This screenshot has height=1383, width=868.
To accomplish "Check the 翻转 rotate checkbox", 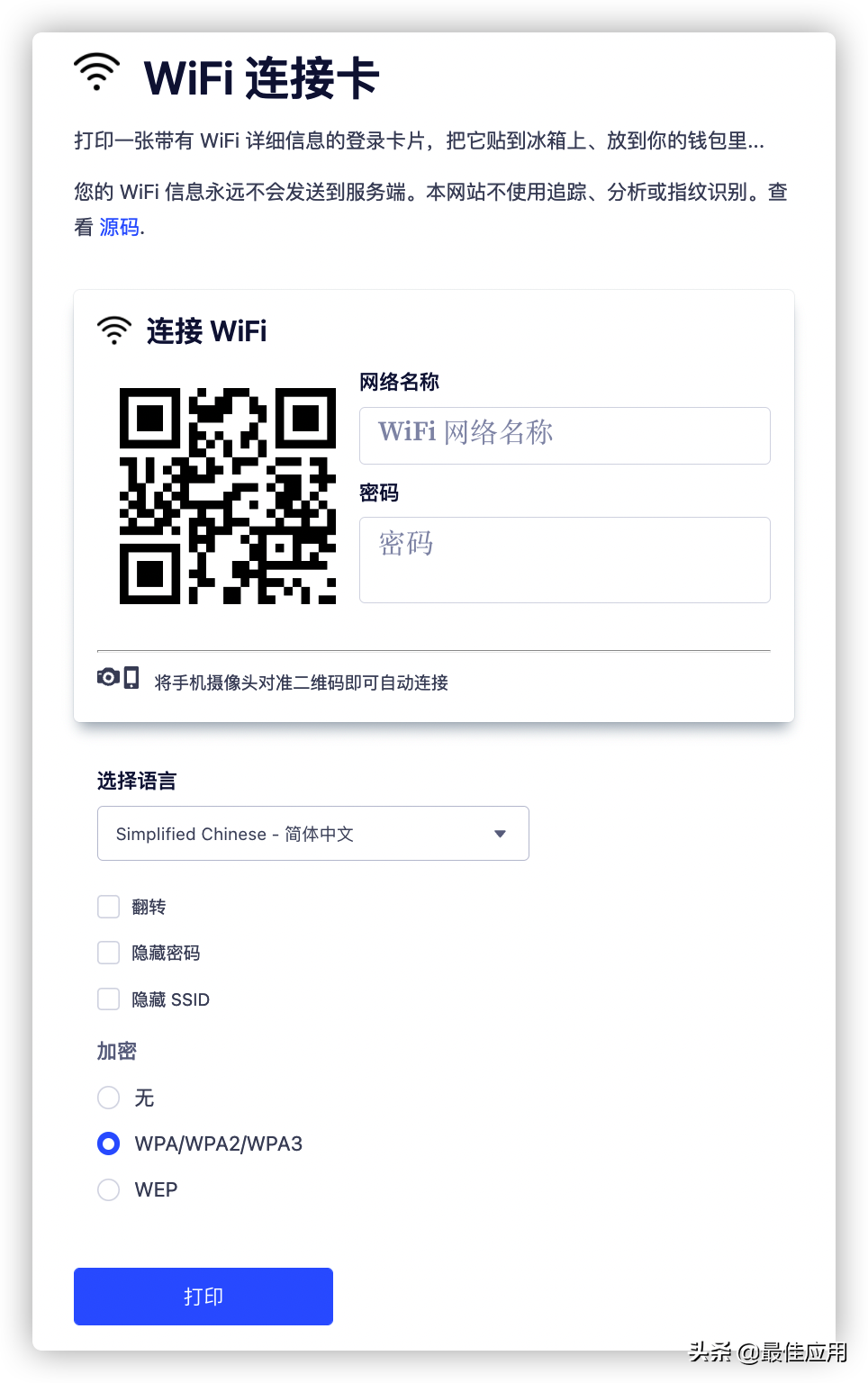I will click(109, 907).
